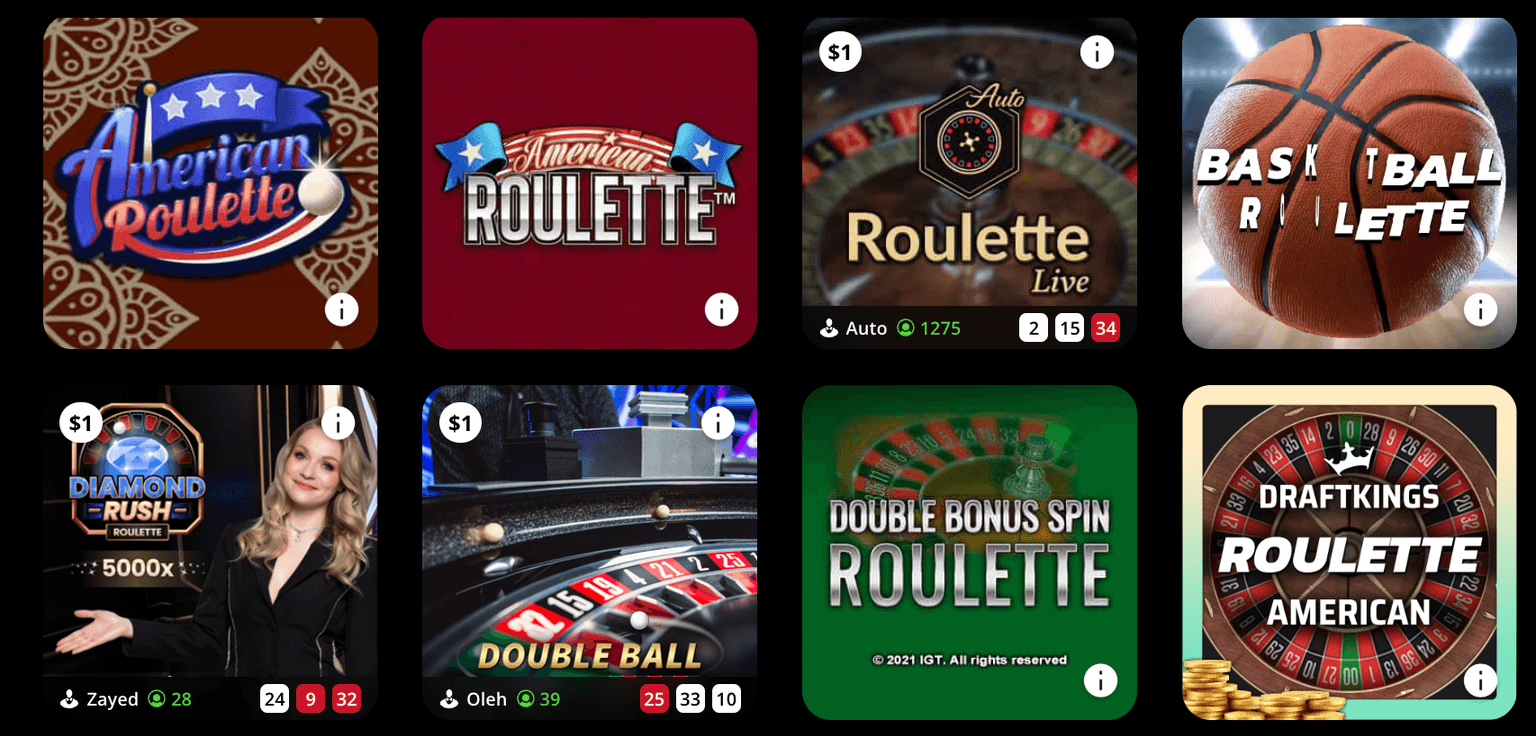Launch Auto Roulette Live game
1536x736 pixels.
(x=968, y=180)
